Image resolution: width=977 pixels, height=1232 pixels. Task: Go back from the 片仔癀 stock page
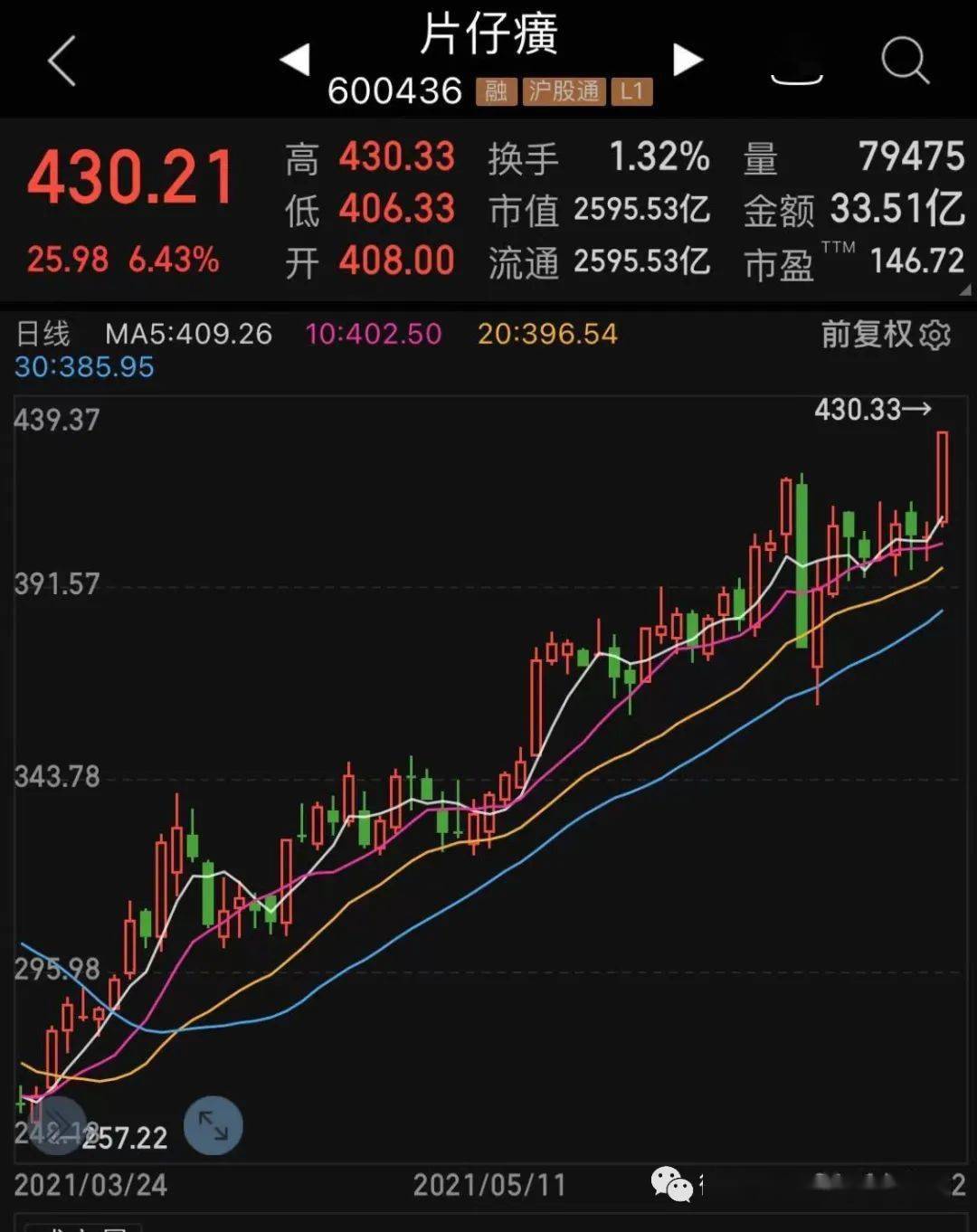coord(62,62)
